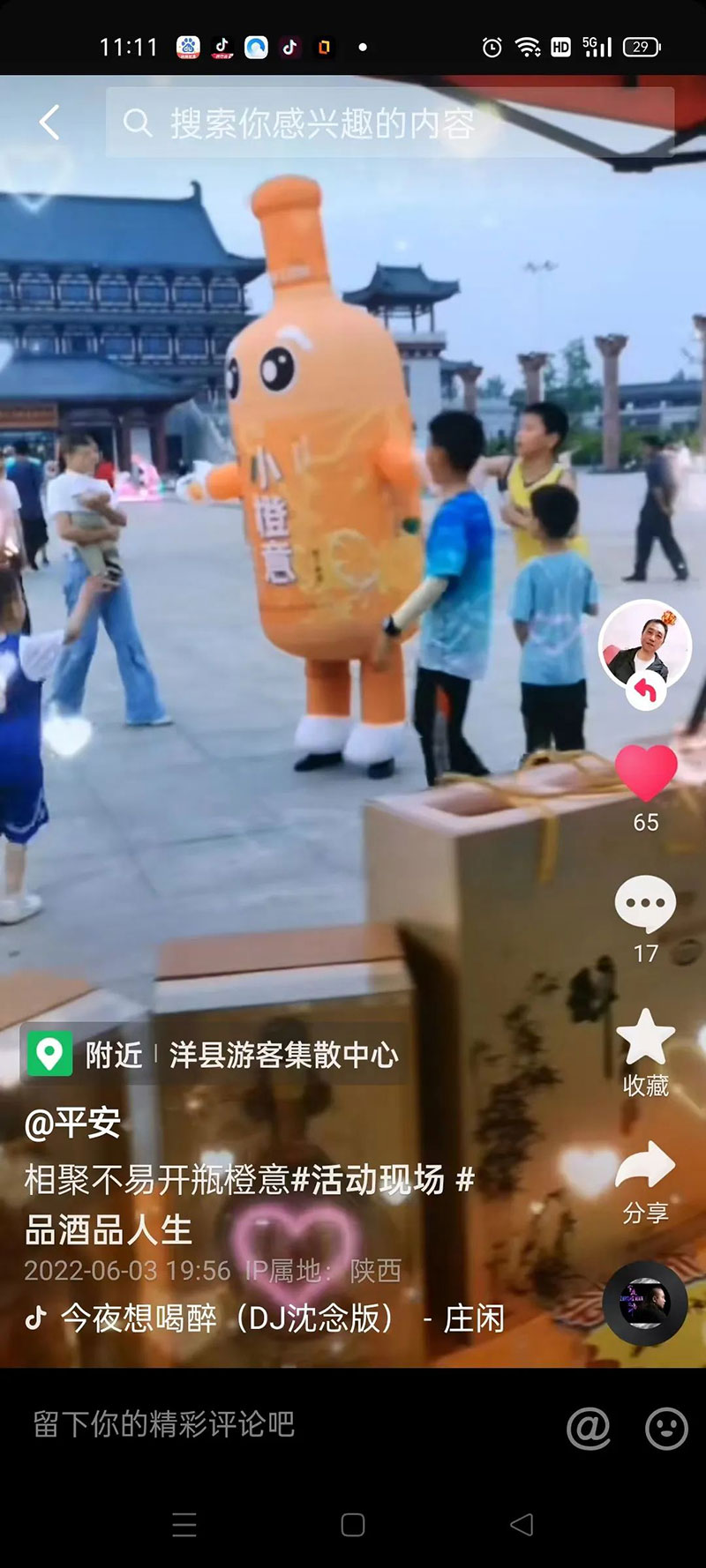Open the creator's profile avatar
The width and height of the screenshot is (706, 1568).
[645, 646]
